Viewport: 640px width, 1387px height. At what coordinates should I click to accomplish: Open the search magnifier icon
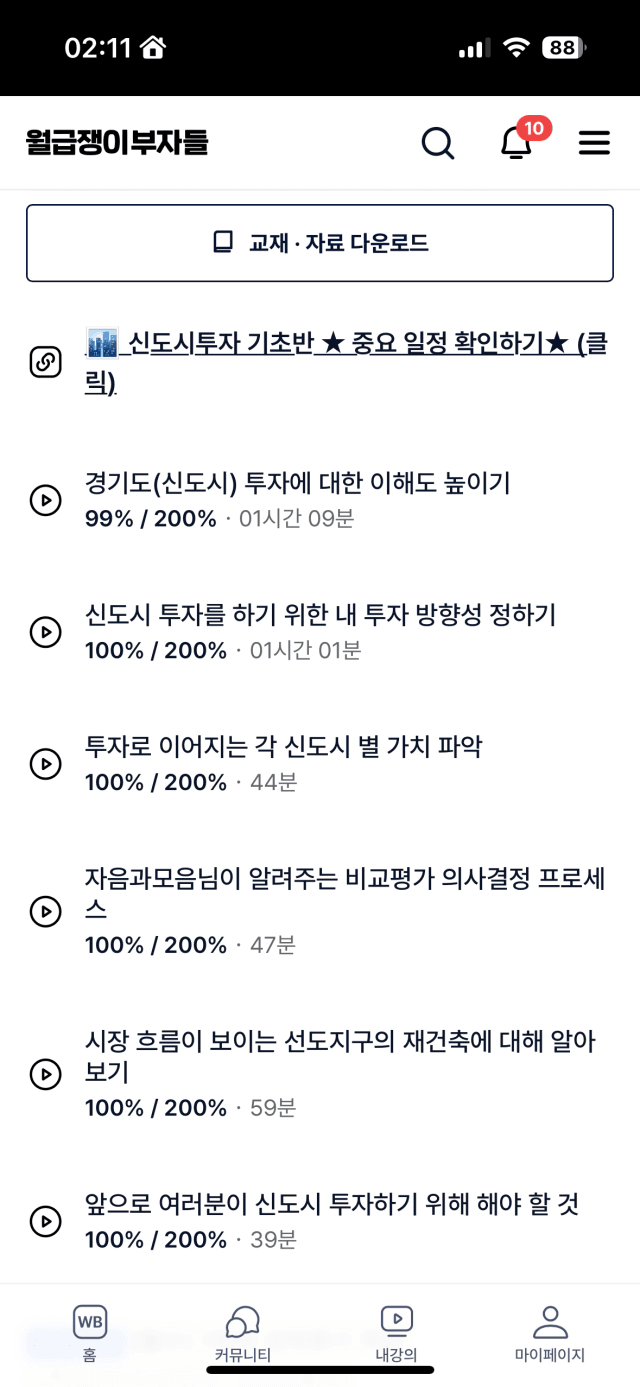click(437, 143)
